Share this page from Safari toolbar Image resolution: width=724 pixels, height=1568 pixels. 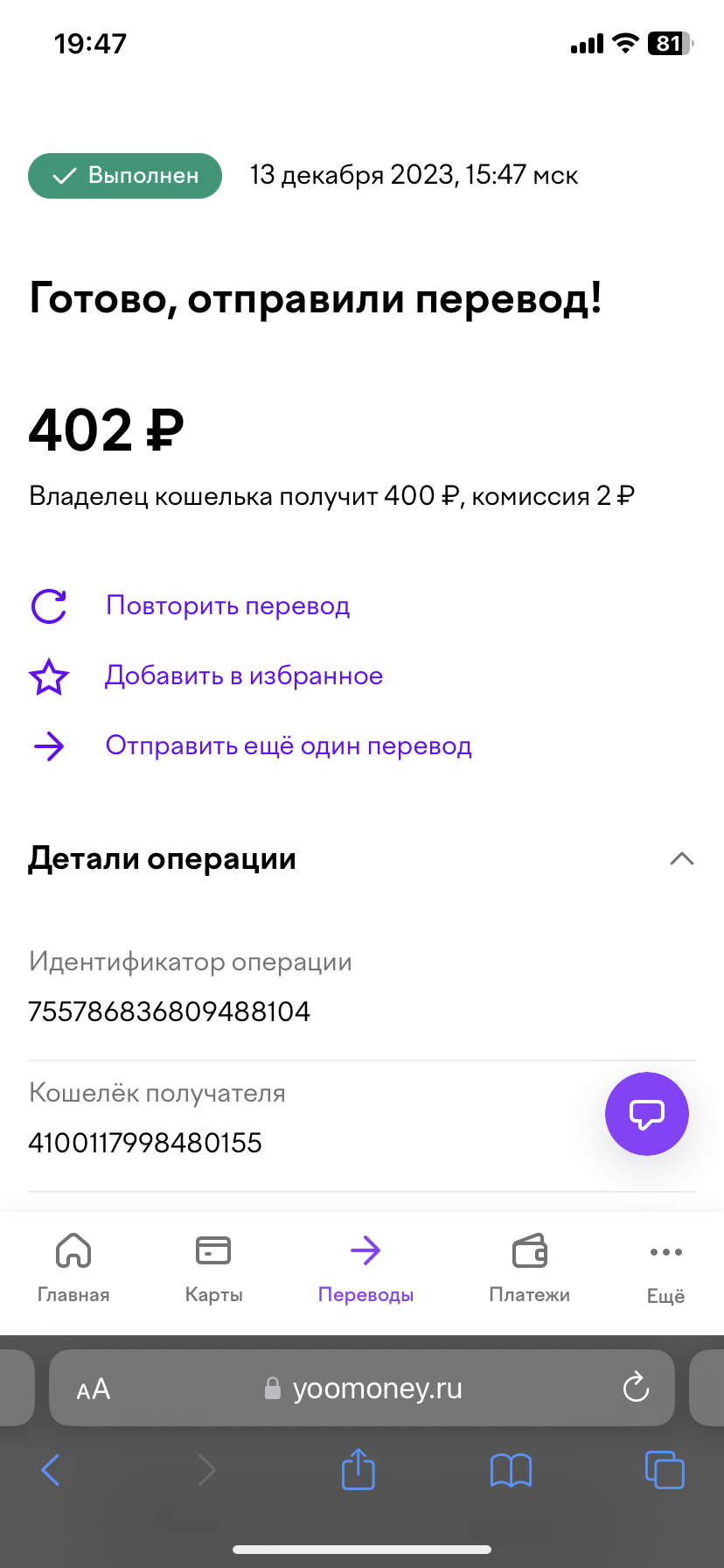(x=359, y=1468)
